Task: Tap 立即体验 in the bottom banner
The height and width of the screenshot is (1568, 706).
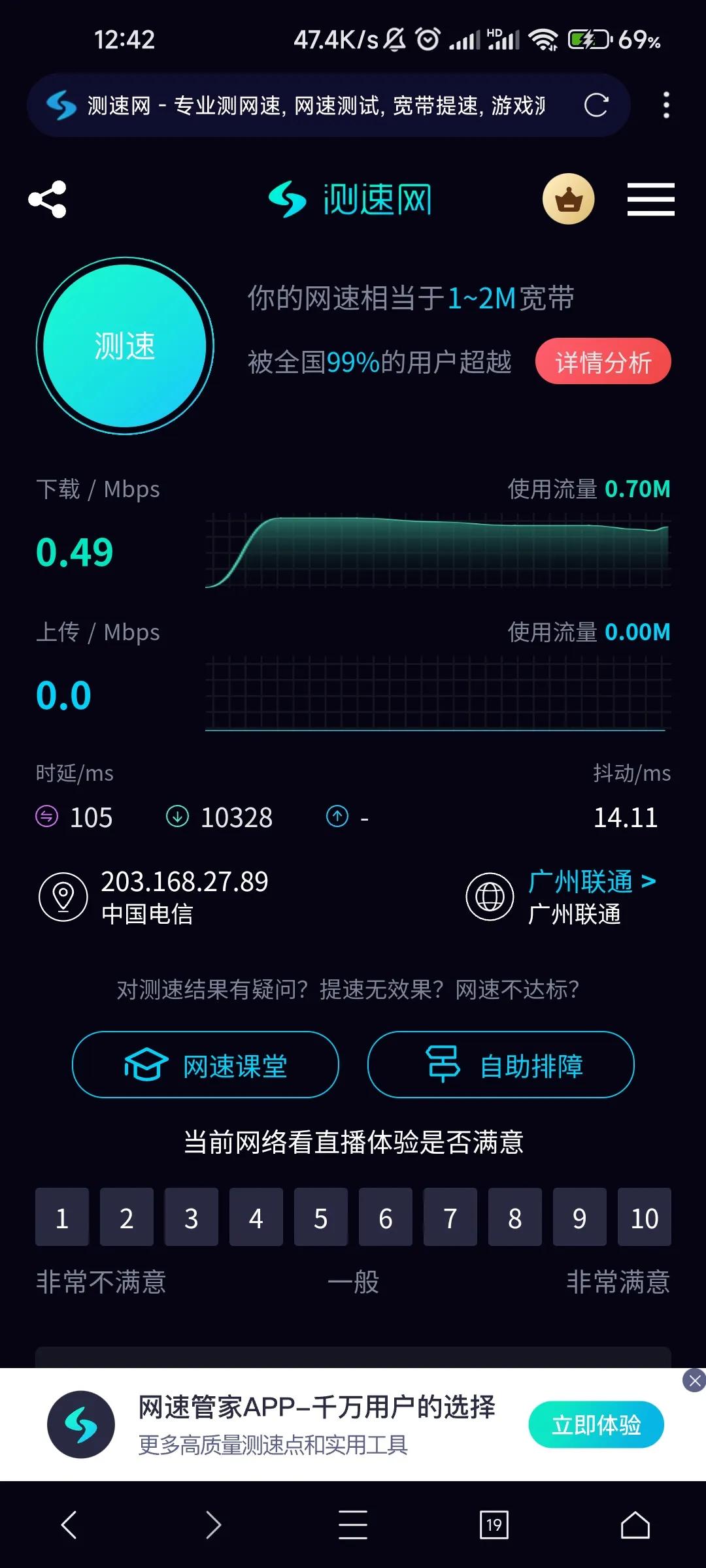Action: (x=596, y=1424)
